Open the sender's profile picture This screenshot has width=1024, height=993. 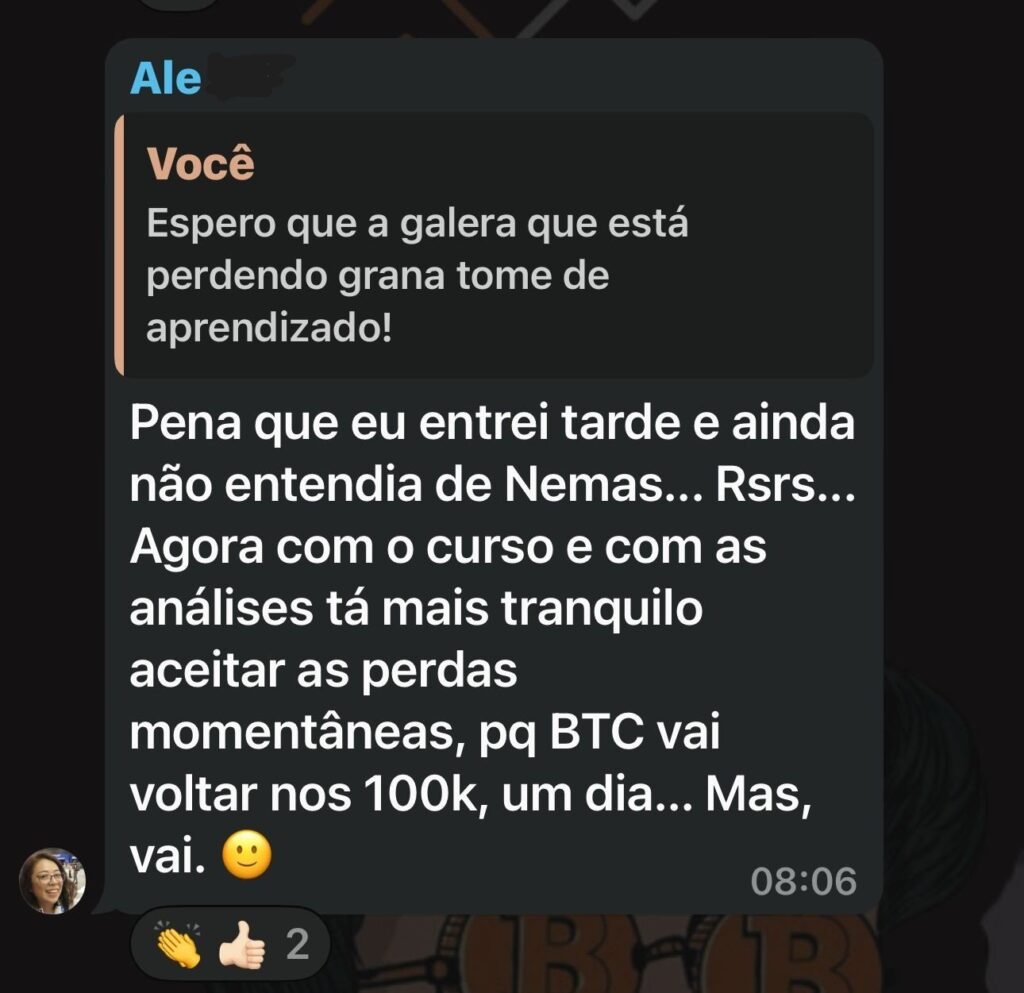coord(52,881)
